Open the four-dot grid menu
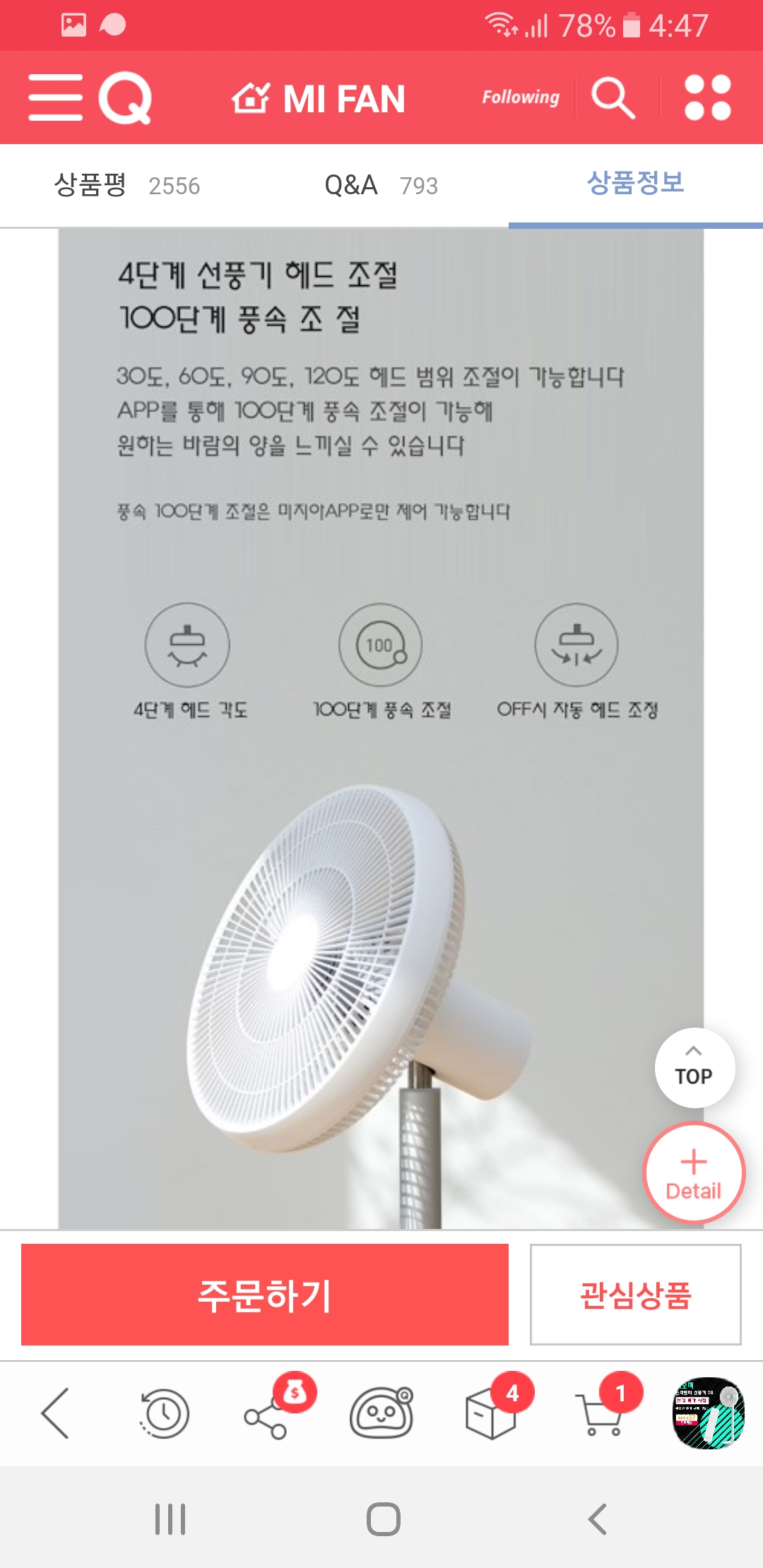The image size is (763, 1568). pyautogui.click(x=707, y=97)
